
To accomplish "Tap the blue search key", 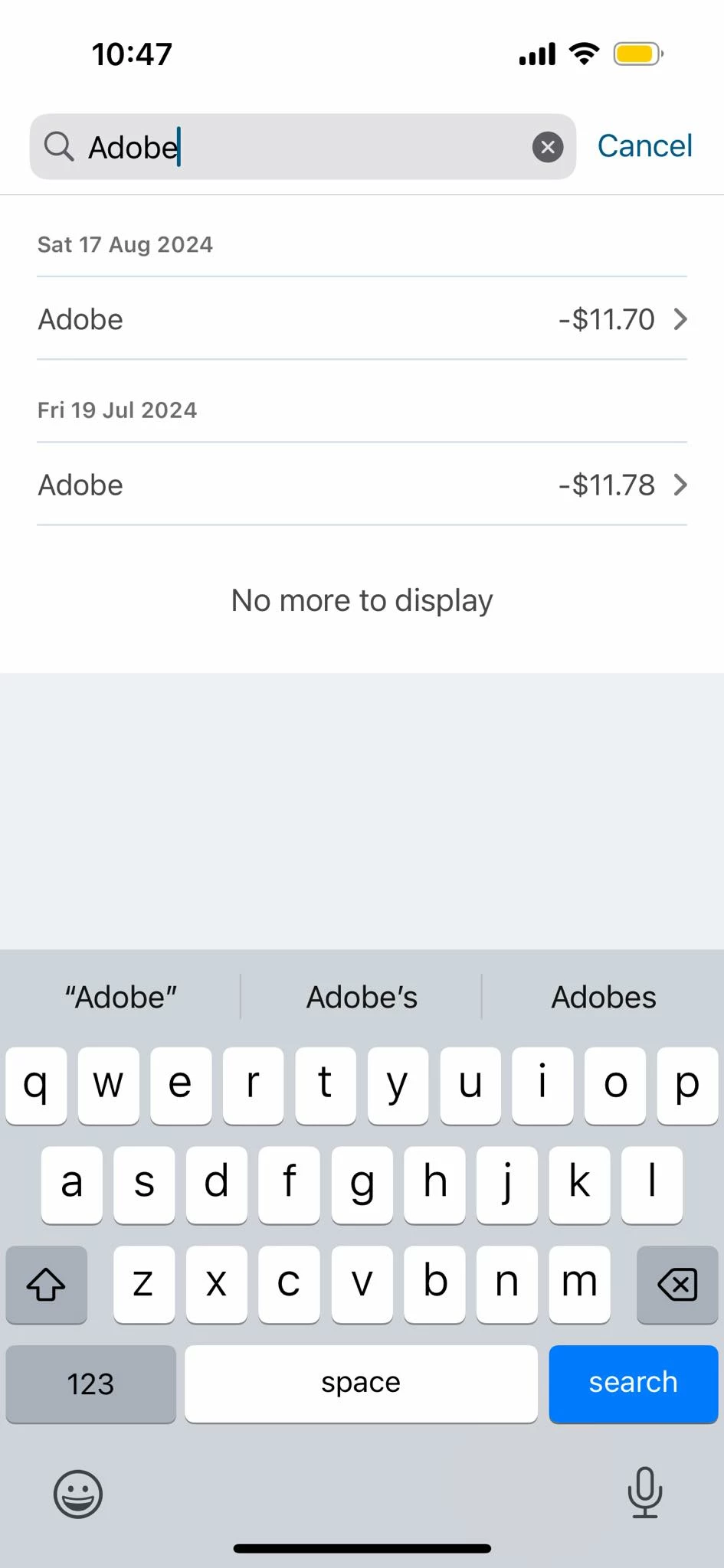I will coord(633,1383).
